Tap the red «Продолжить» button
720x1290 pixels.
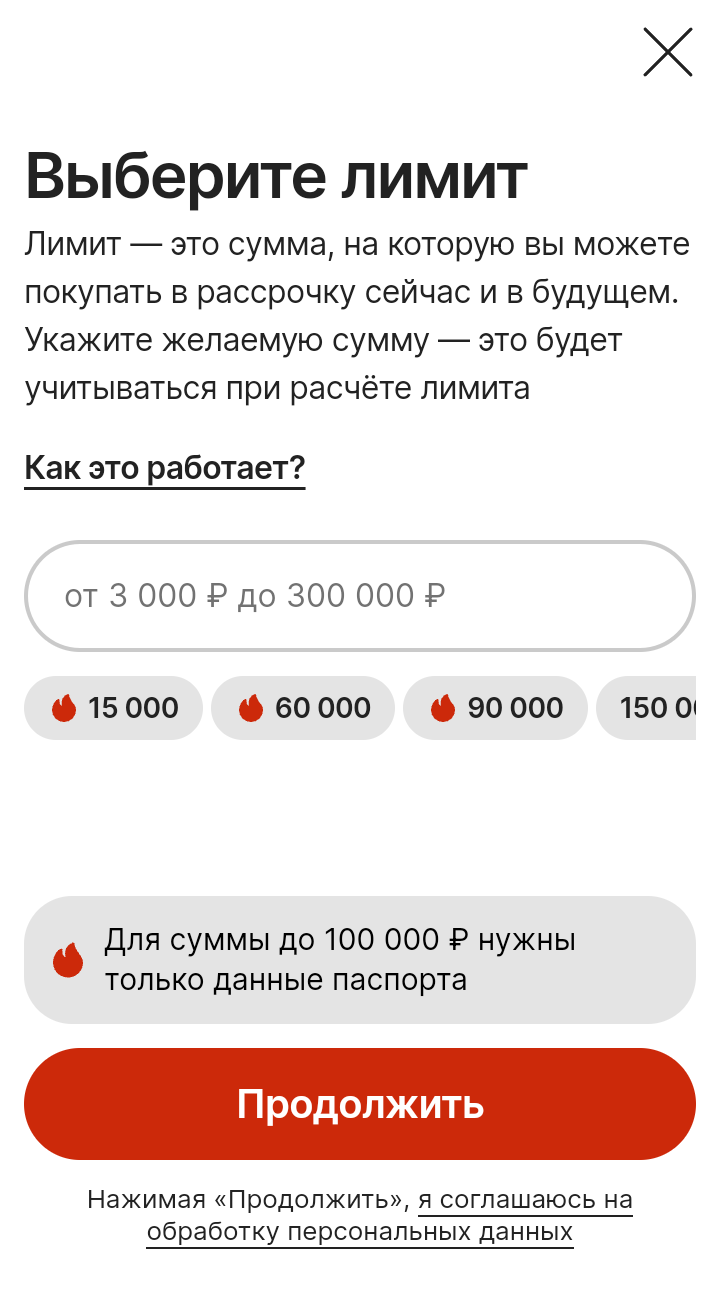point(359,1104)
